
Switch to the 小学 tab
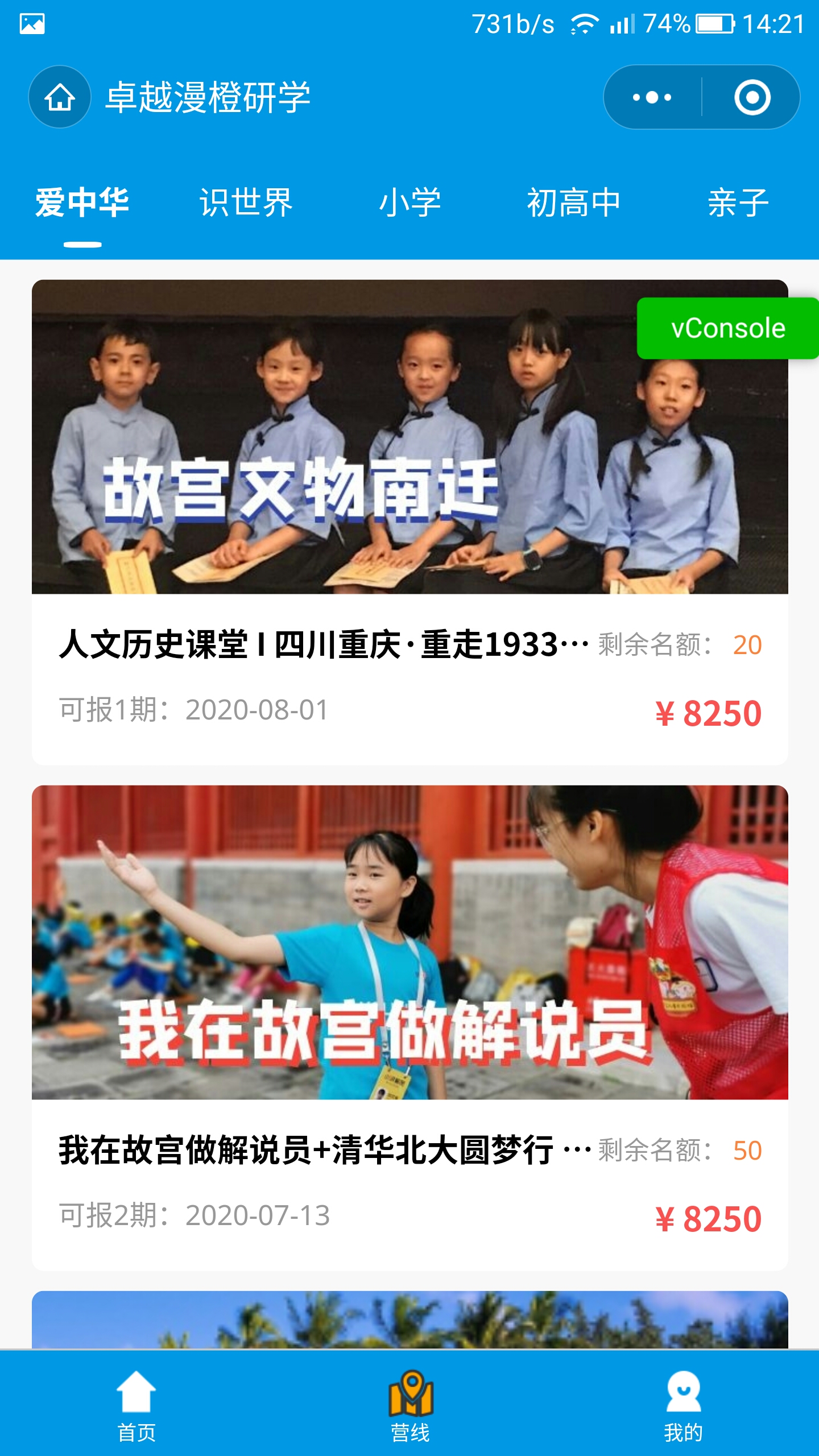[x=409, y=202]
